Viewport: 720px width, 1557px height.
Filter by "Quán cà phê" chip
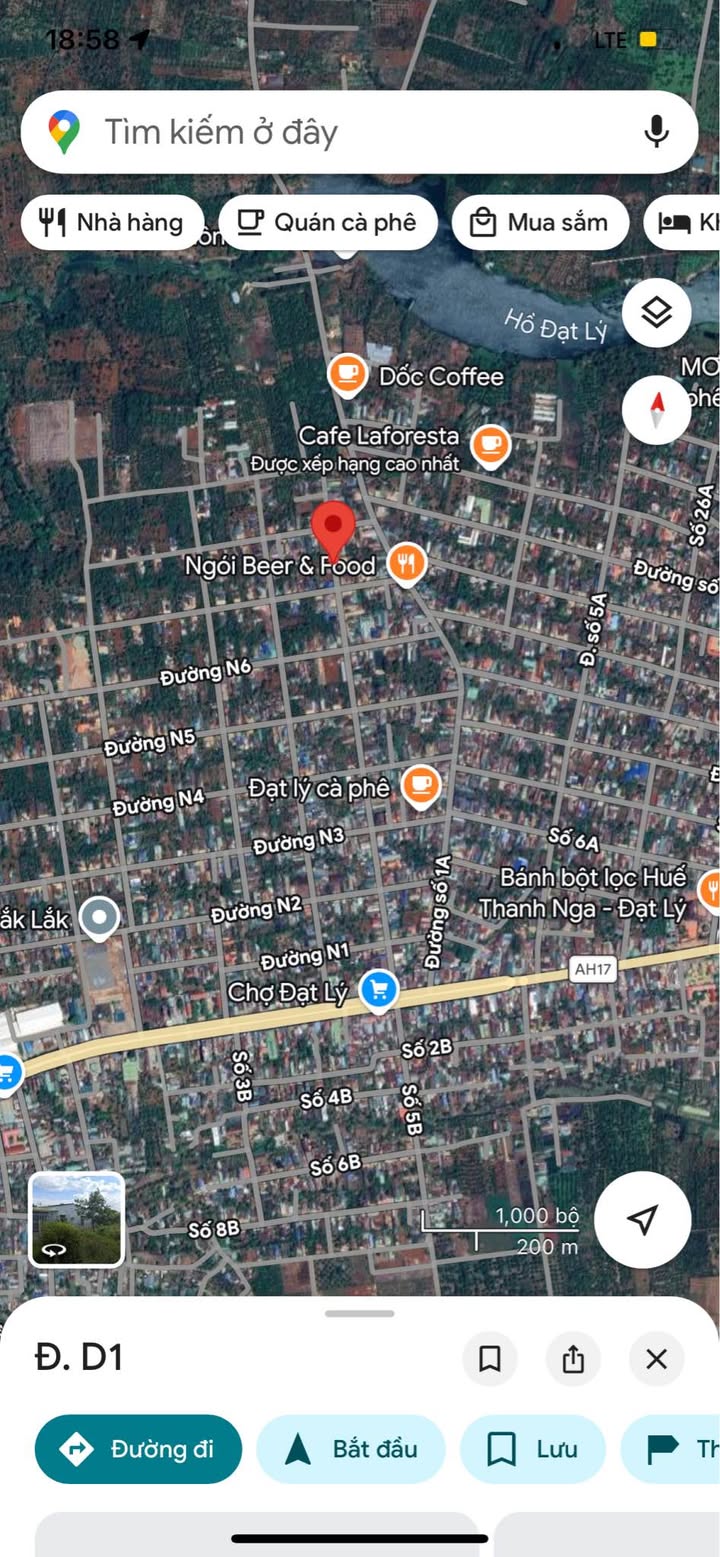(x=328, y=222)
